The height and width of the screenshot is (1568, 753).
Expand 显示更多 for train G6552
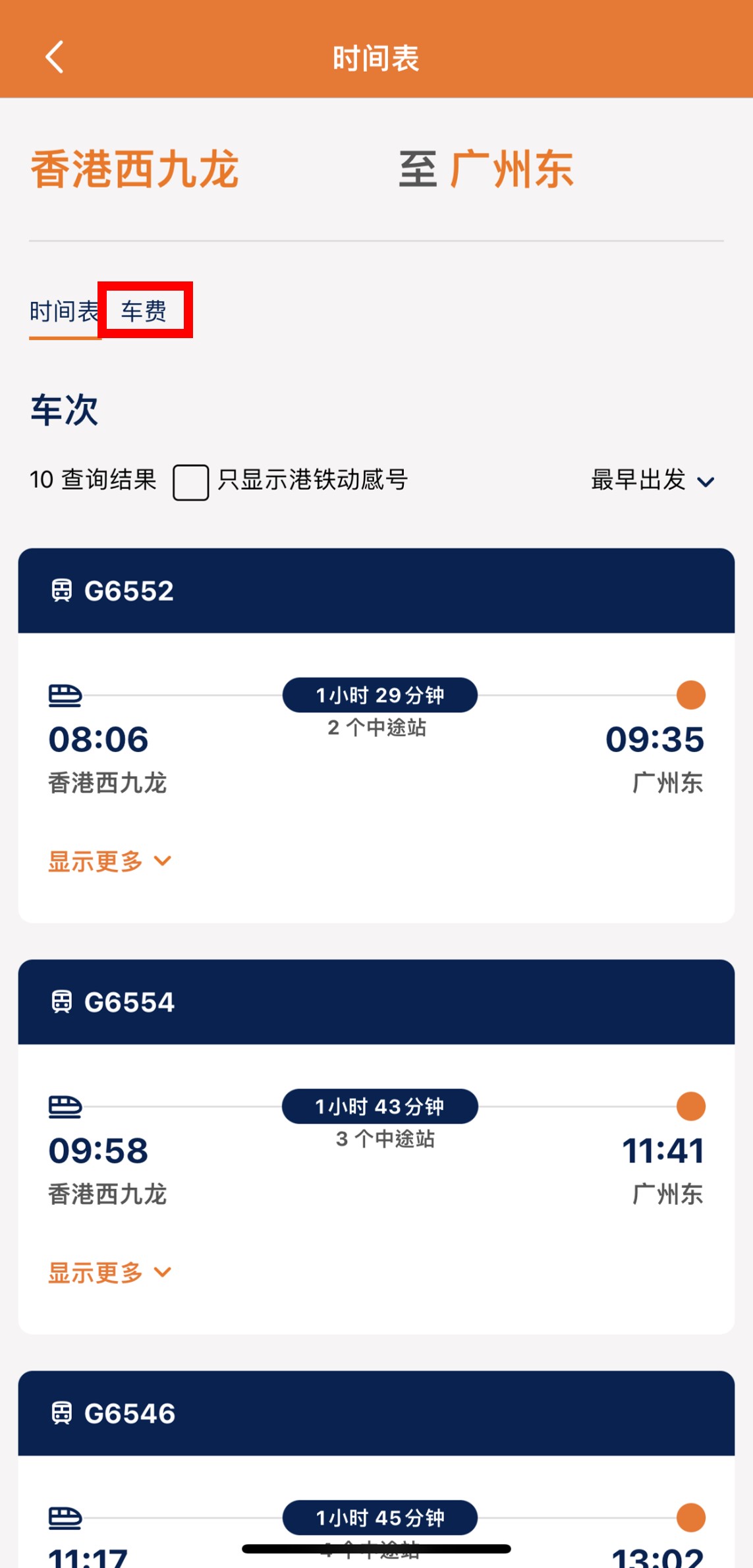(109, 861)
